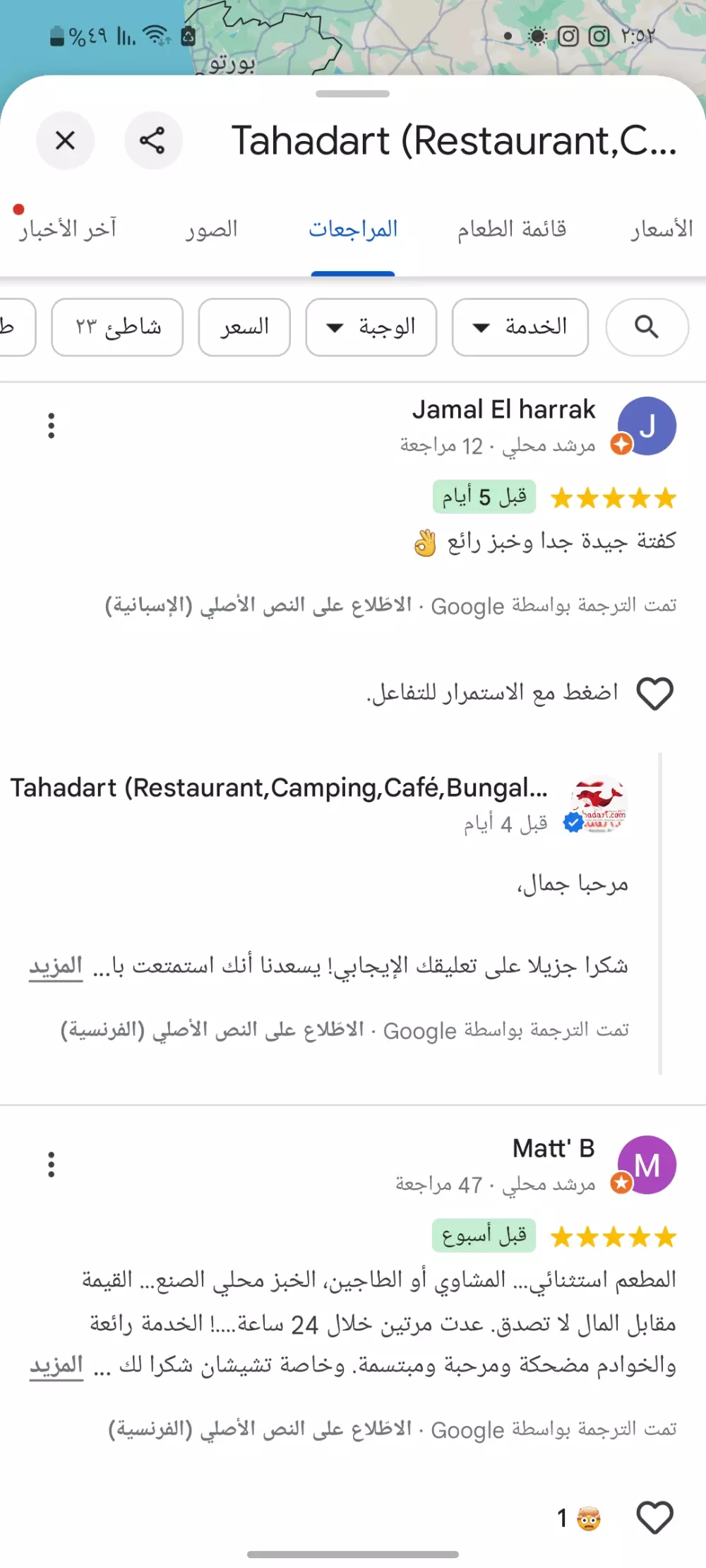Open the الوجبة filter dropdown
The image size is (706, 1568).
[371, 326]
